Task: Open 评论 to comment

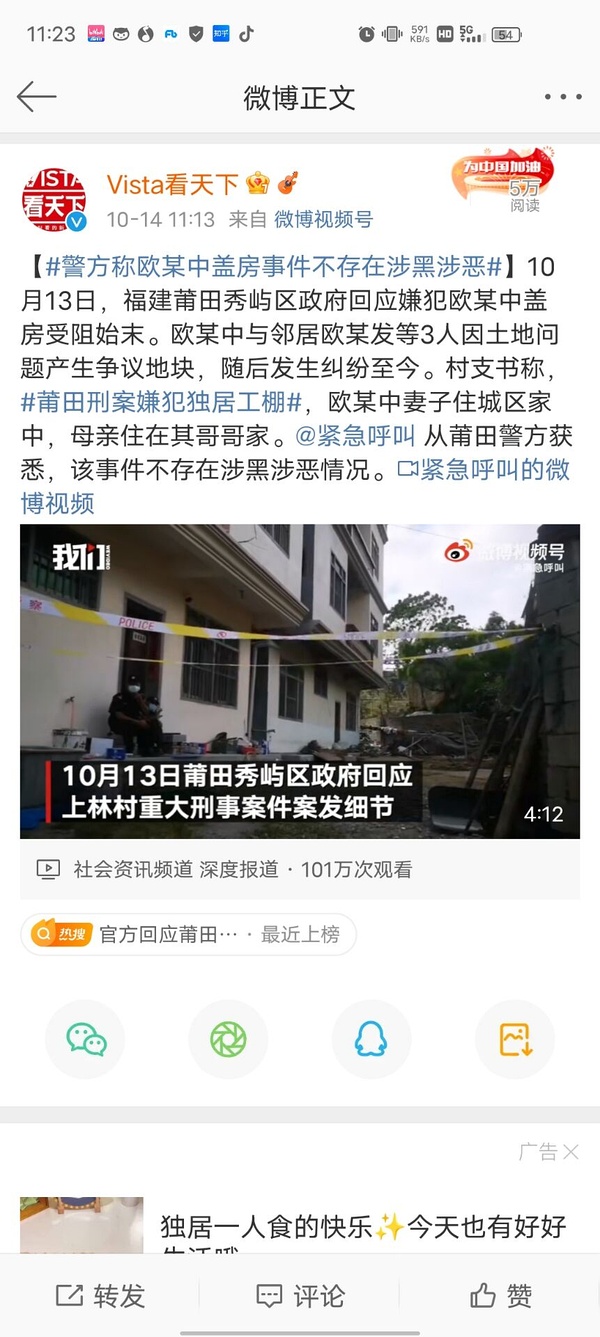Action: tap(300, 1296)
